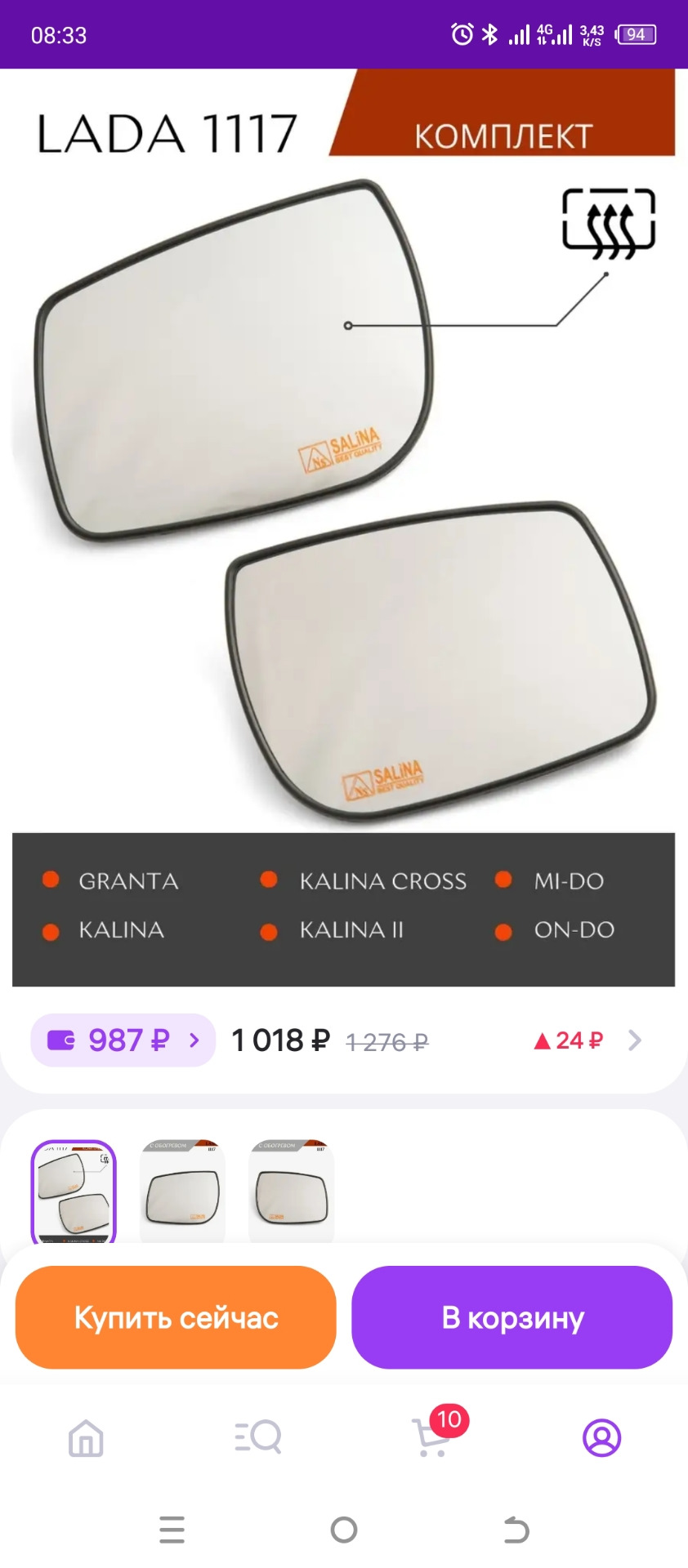Go to the home tab
Viewport: 688px width, 1568px height.
[x=86, y=1438]
